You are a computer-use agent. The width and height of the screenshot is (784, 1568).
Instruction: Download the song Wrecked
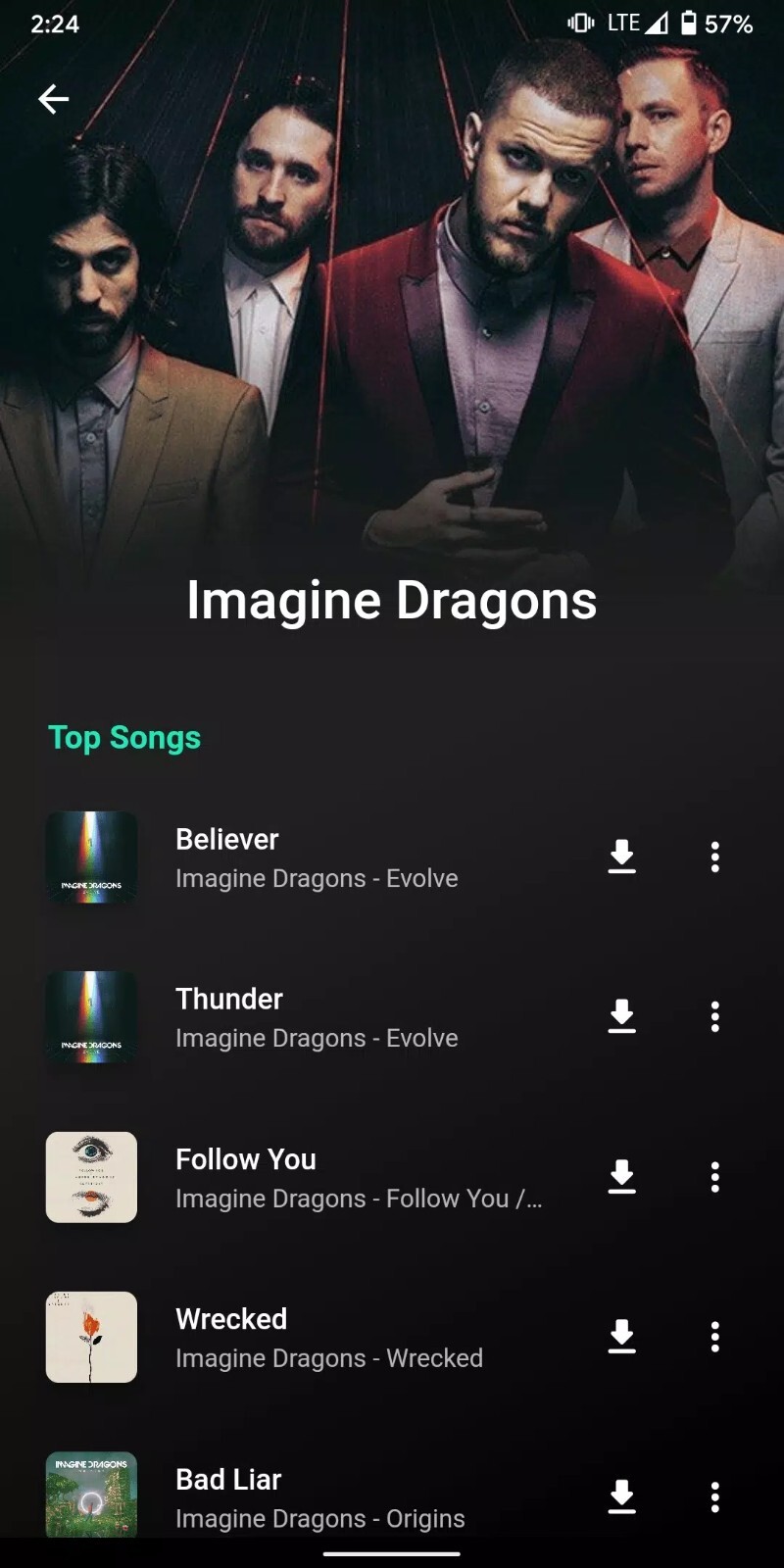click(x=622, y=1337)
